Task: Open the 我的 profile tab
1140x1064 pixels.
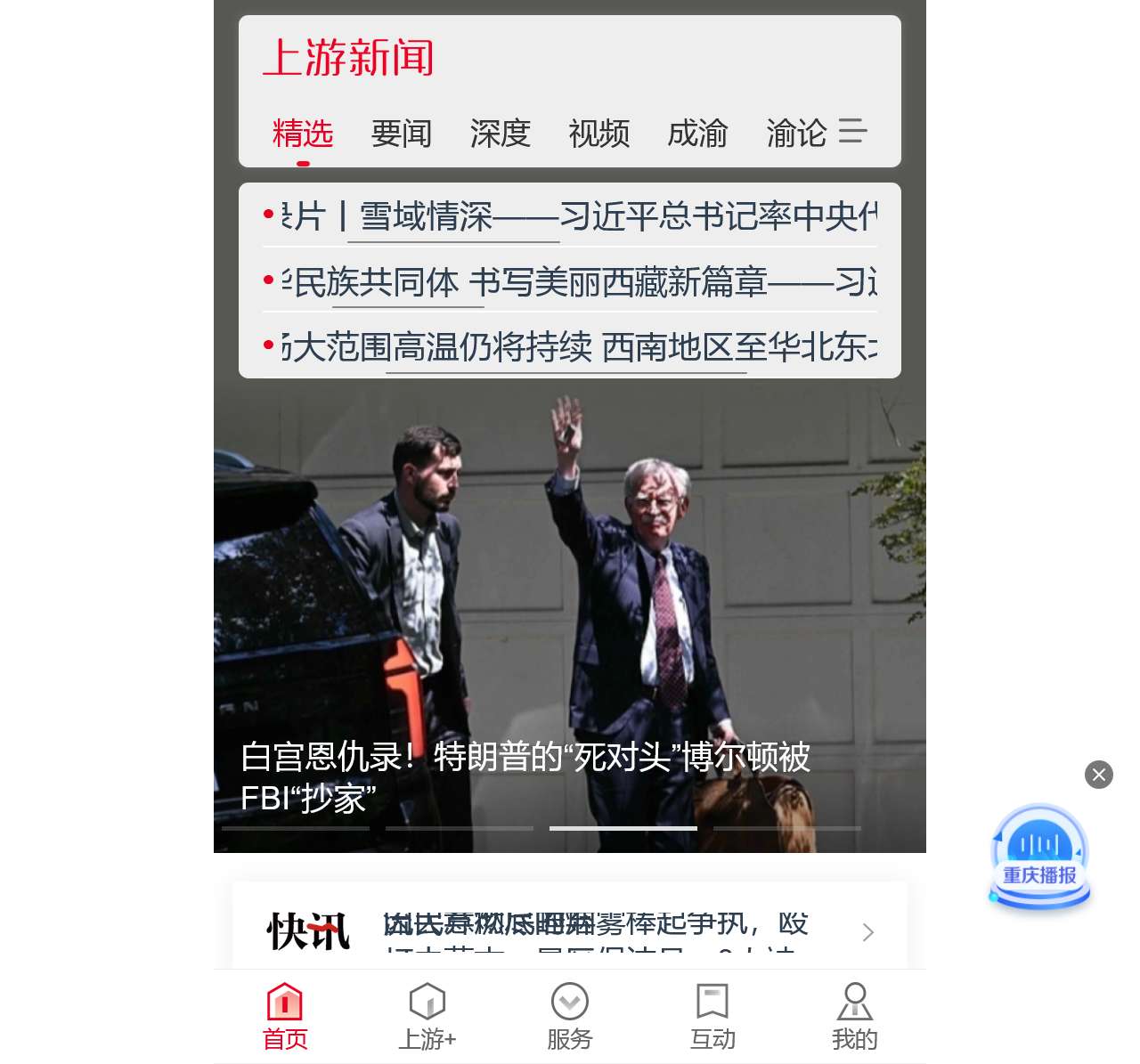Action: click(855, 1016)
